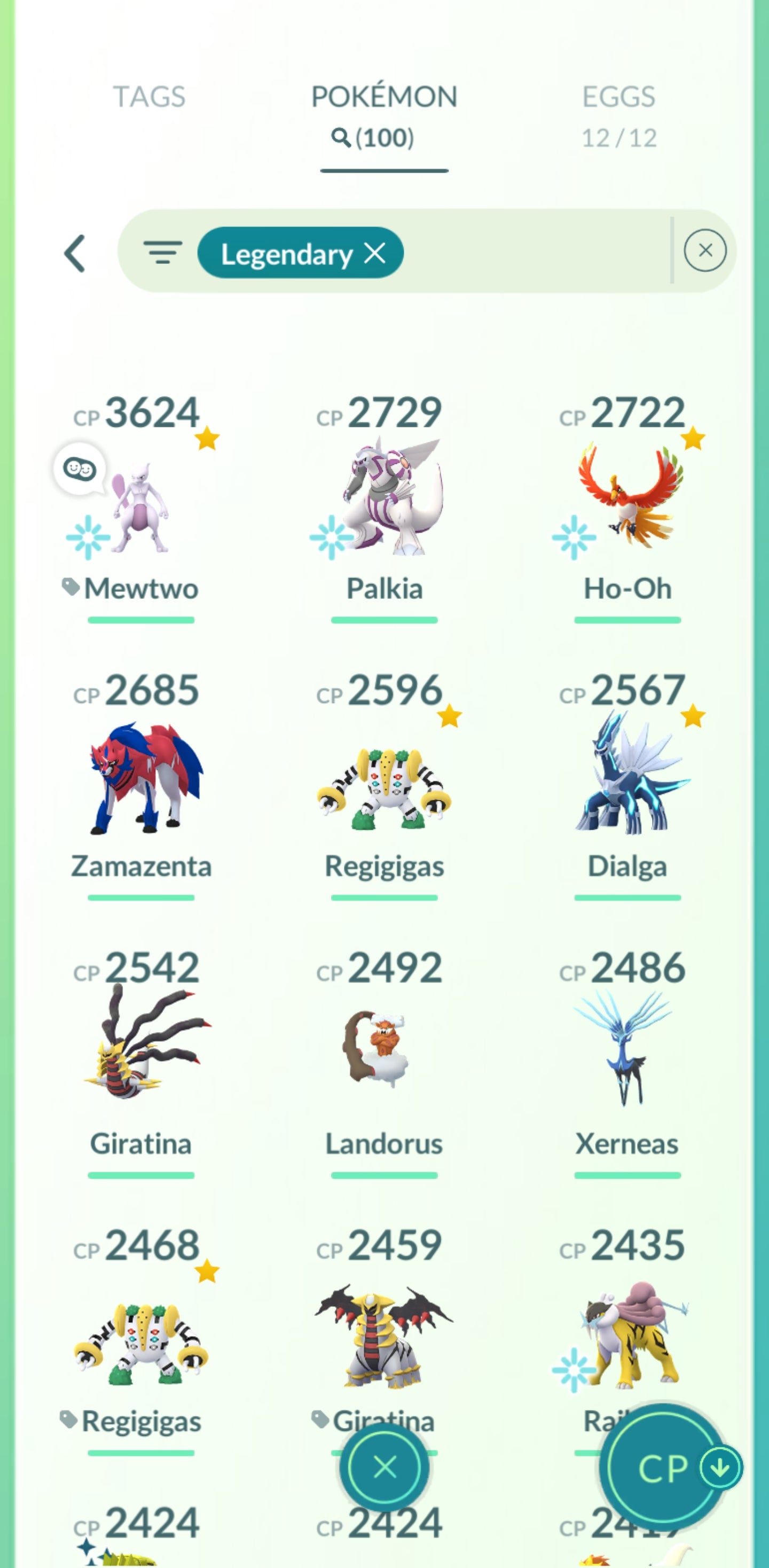Remove the Legendary filter chip
This screenshot has height=1568, width=769.
coord(375,253)
